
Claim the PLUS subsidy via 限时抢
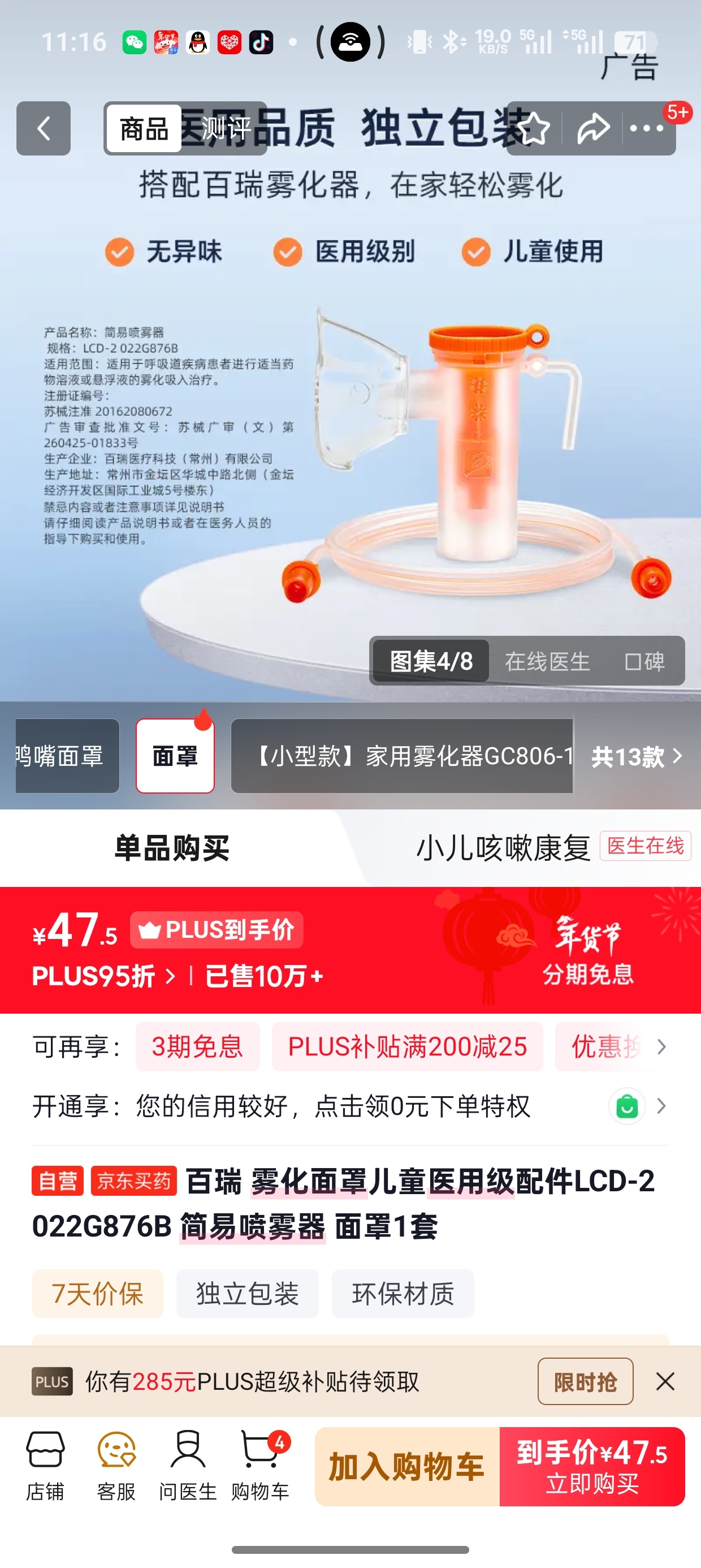[x=585, y=1381]
